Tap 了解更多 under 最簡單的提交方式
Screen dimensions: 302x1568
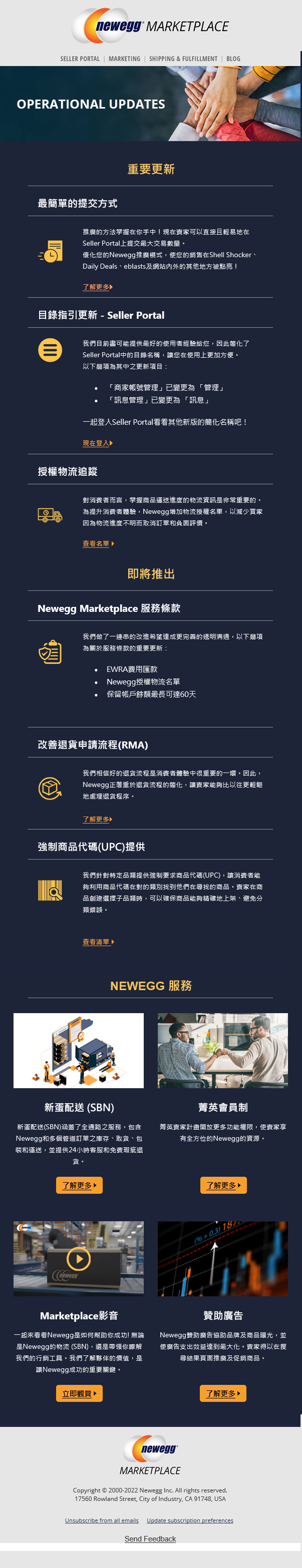[x=98, y=287]
